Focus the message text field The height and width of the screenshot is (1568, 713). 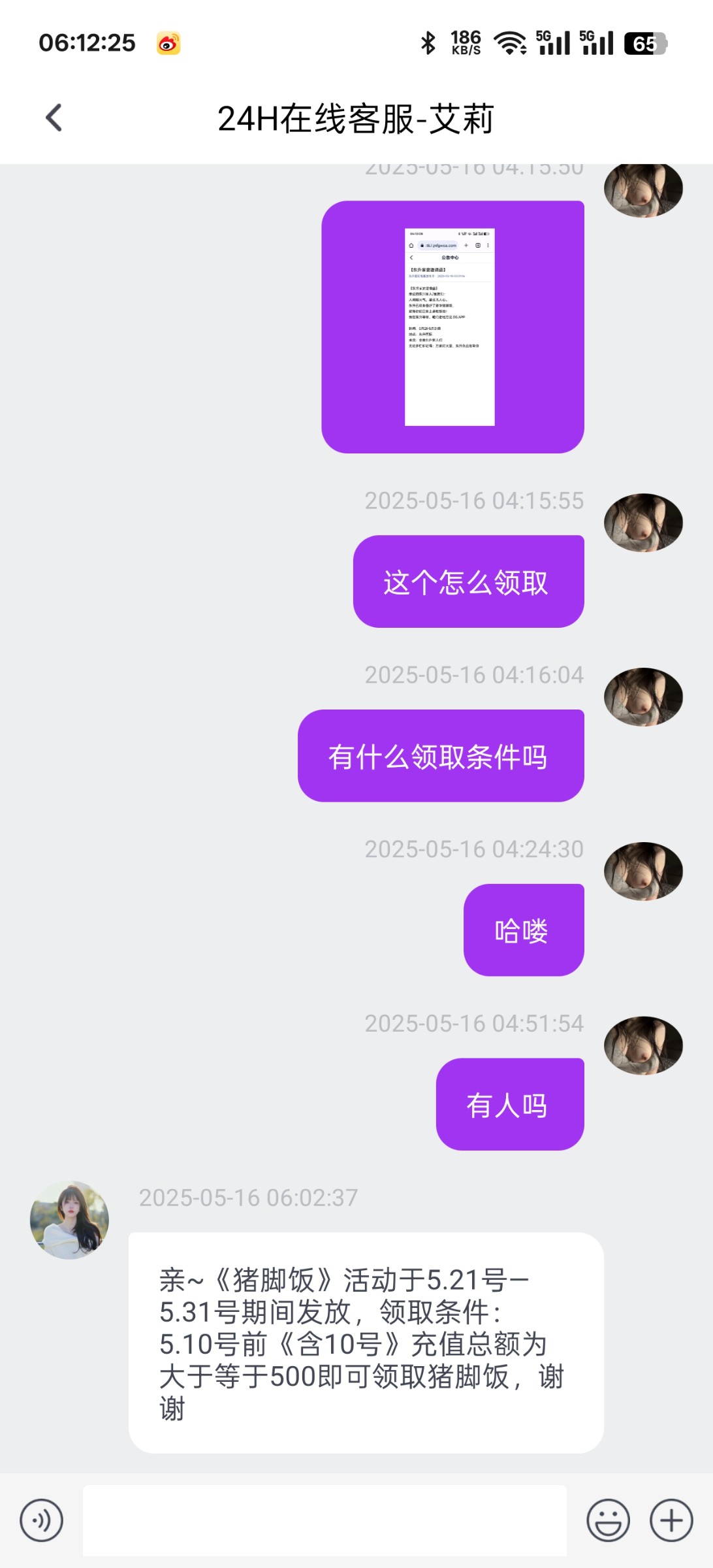(x=325, y=1520)
